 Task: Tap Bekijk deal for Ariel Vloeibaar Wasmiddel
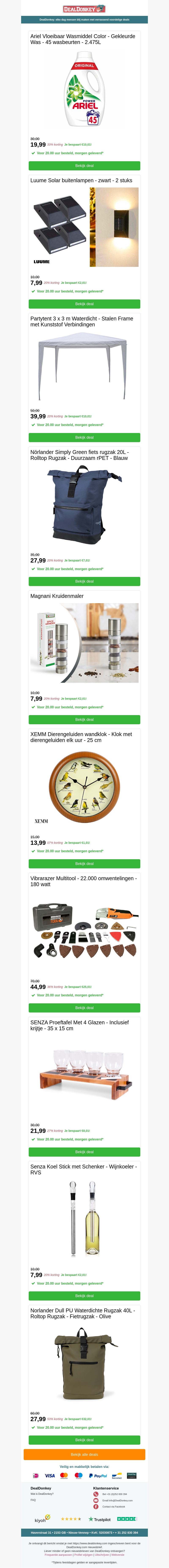click(84, 165)
